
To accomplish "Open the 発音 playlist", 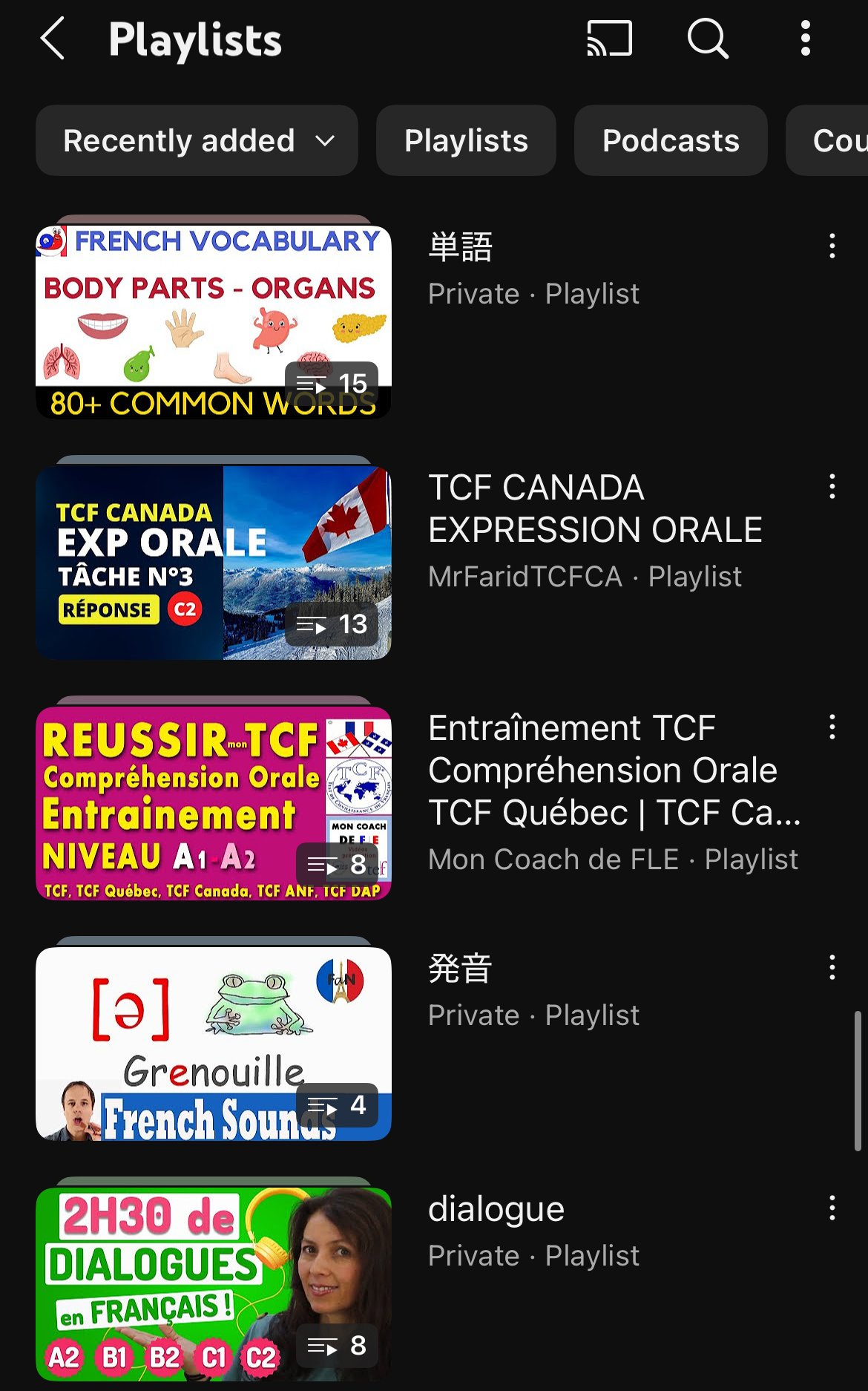I will (214, 1044).
